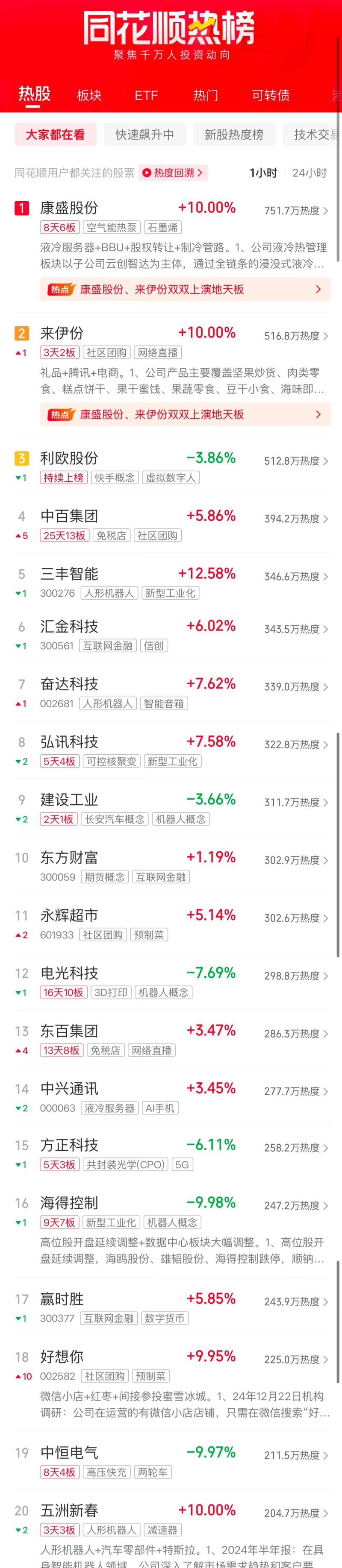Screen dimensions: 342x1568
Task: Switch to the 板块 tab
Action: point(89,96)
